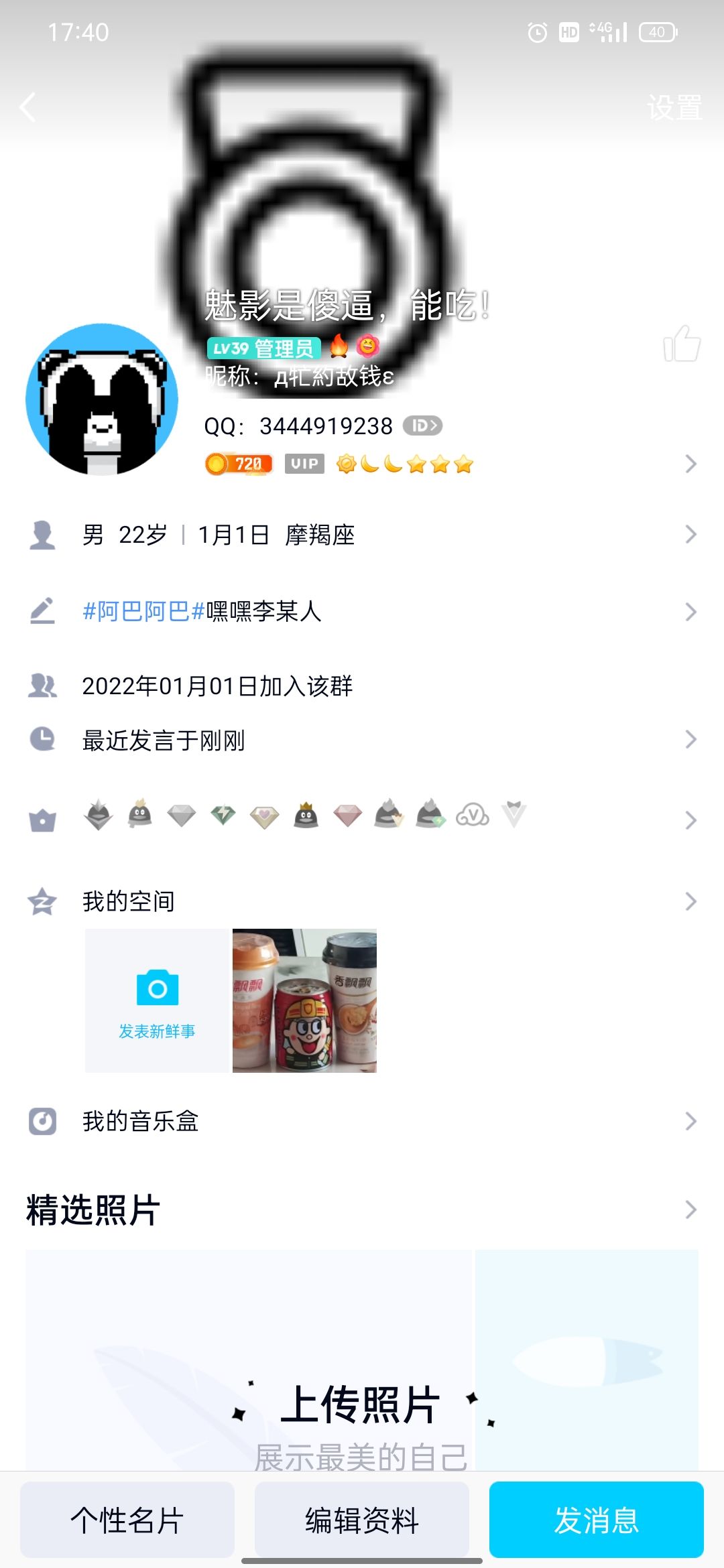Open 我的空间
Viewport: 724px width, 1568px height.
click(362, 901)
